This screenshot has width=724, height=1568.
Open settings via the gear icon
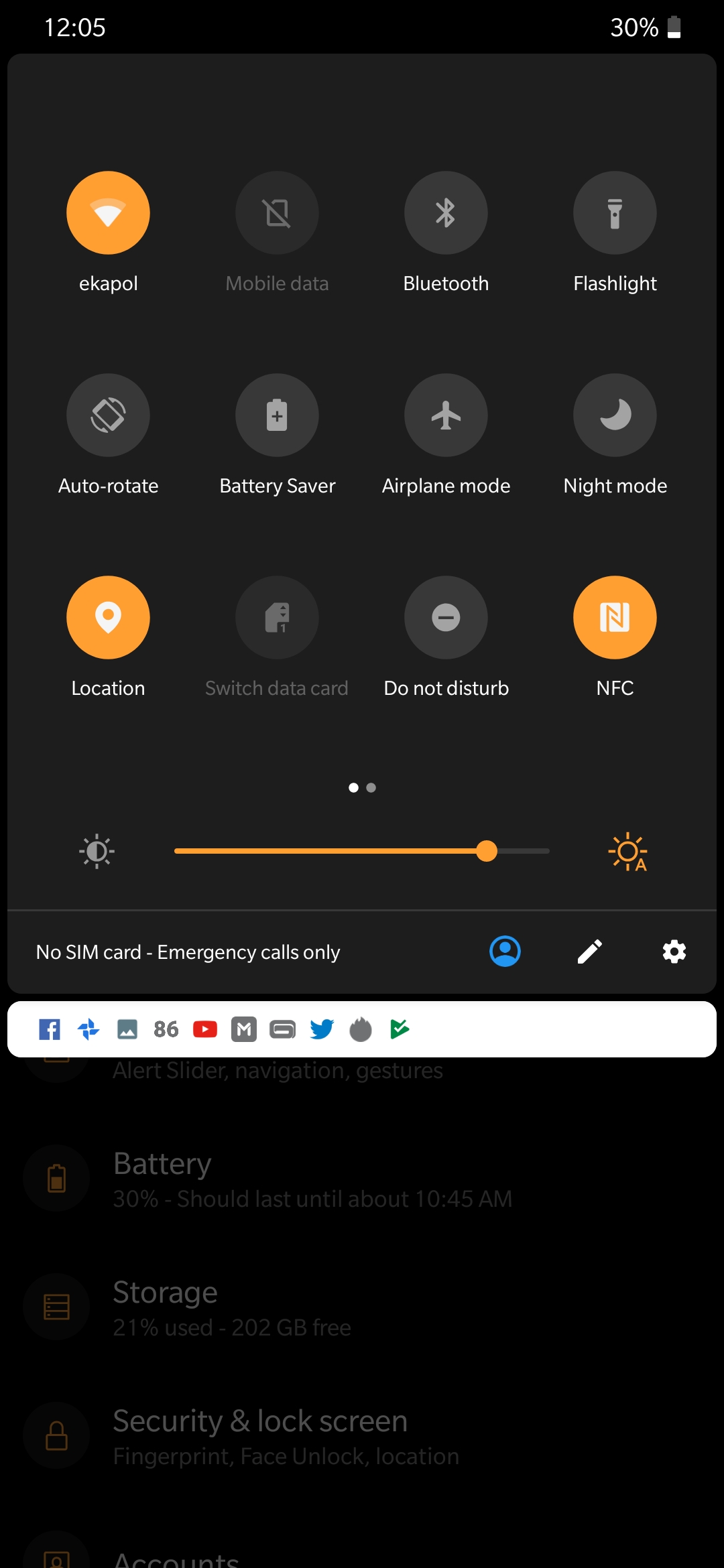[x=674, y=952]
